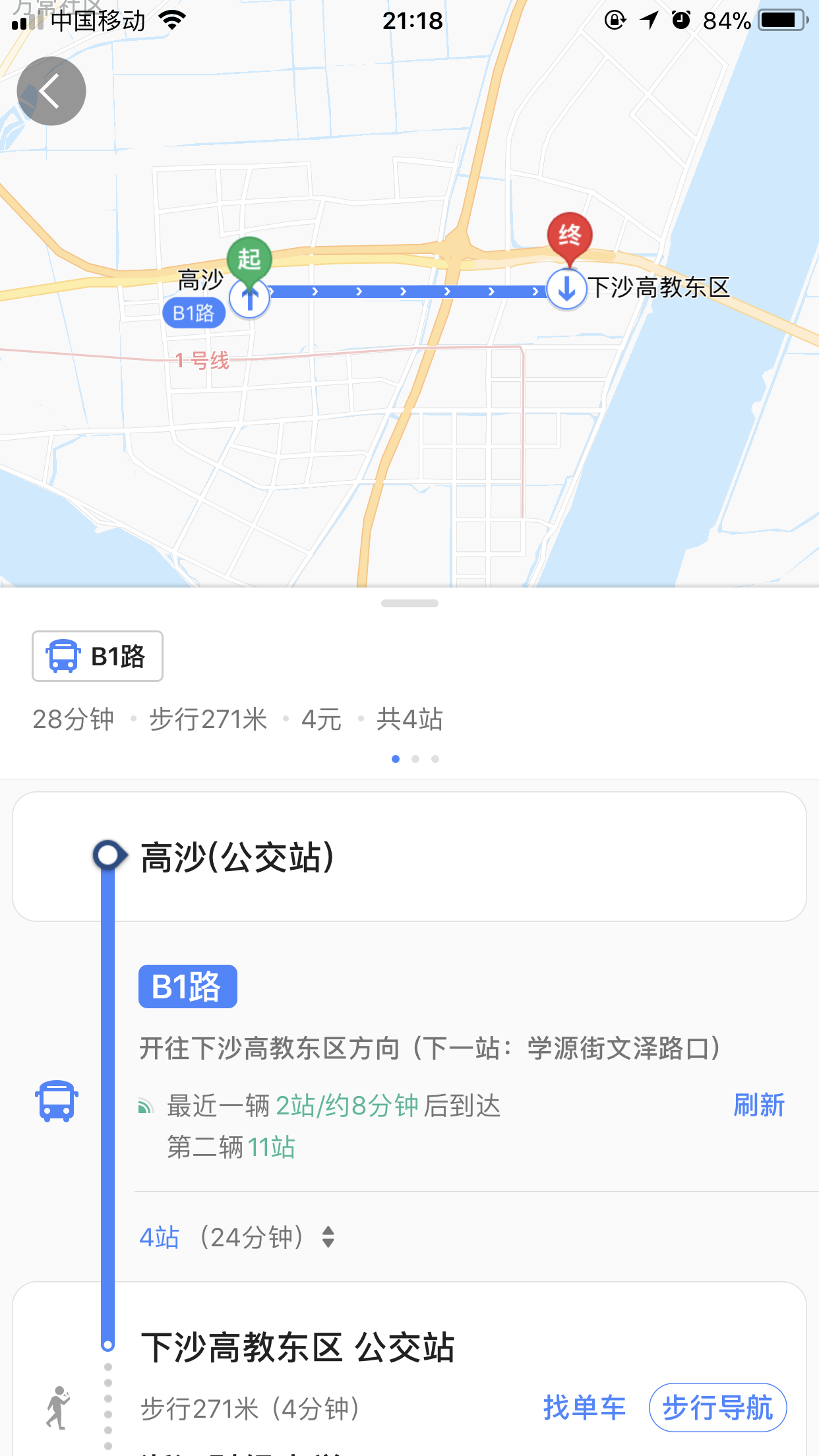Image resolution: width=819 pixels, height=1456 pixels.
Task: Tap the B1路 label on the map
Action: pos(194,313)
